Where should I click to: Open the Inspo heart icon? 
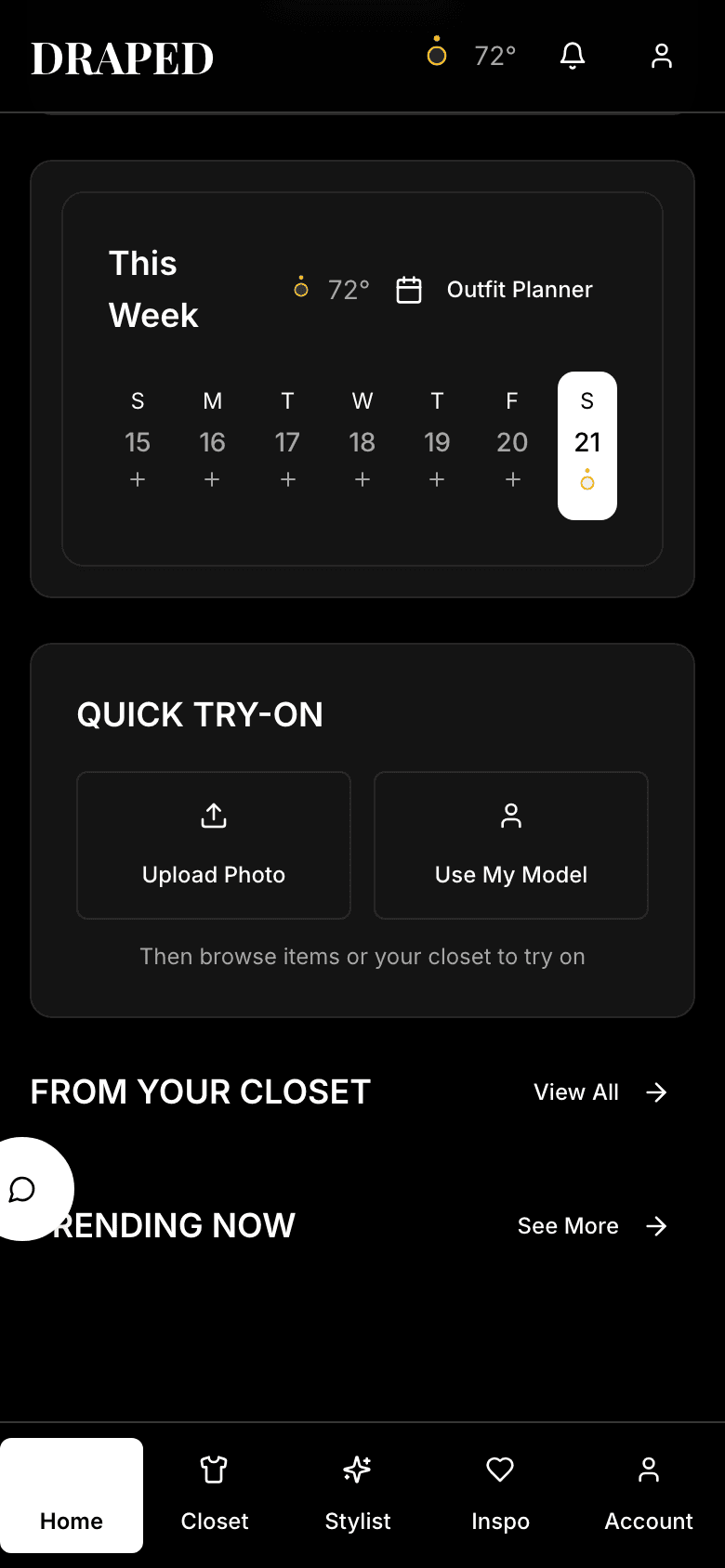(500, 1470)
